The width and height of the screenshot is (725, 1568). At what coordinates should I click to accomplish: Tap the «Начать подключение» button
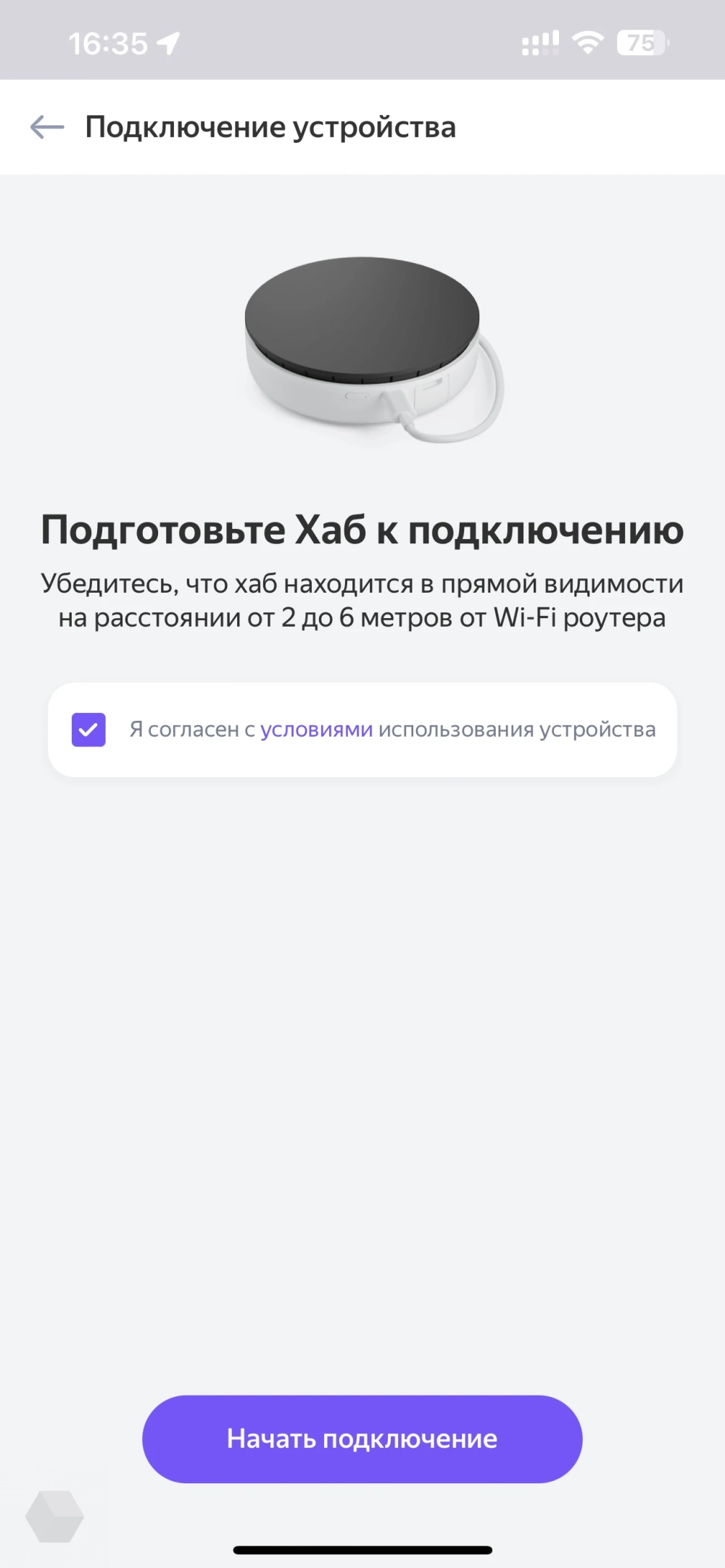pos(362,1438)
